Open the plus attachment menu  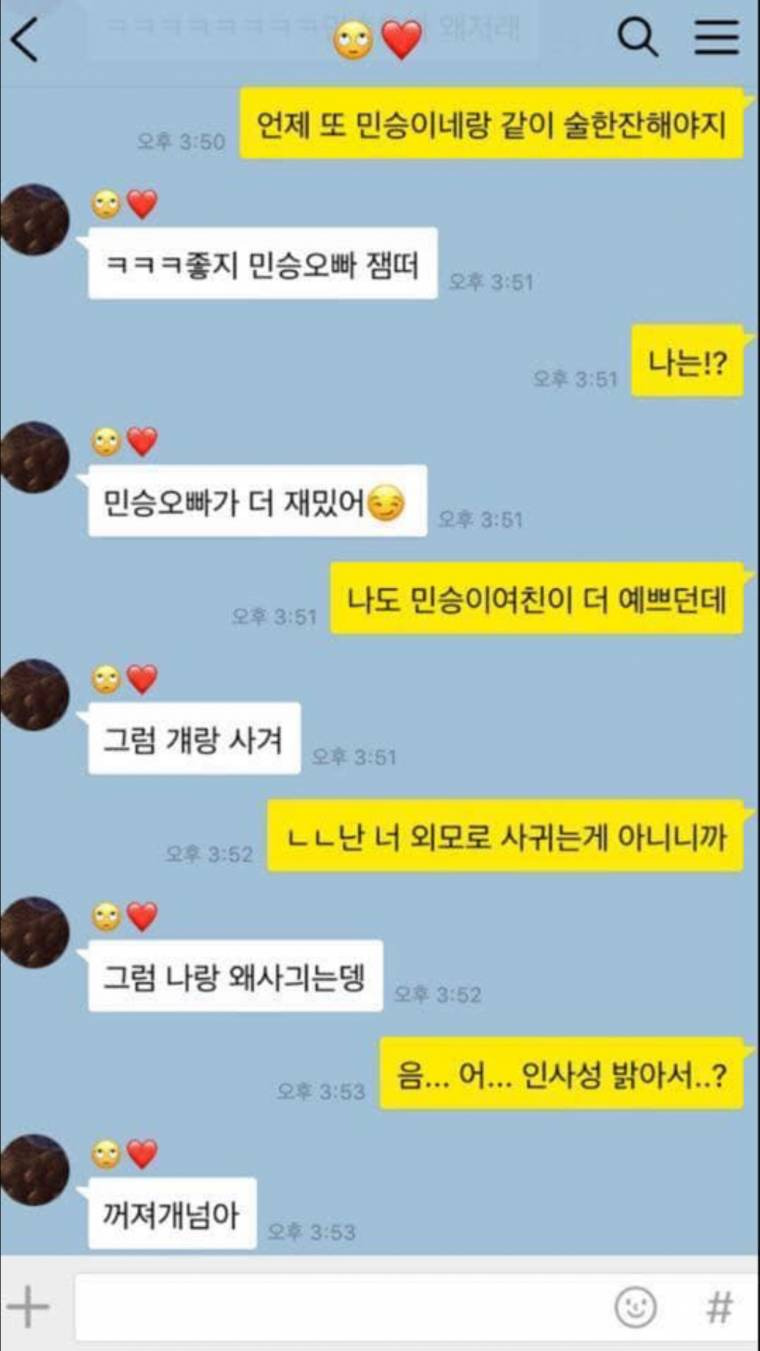(x=28, y=1307)
